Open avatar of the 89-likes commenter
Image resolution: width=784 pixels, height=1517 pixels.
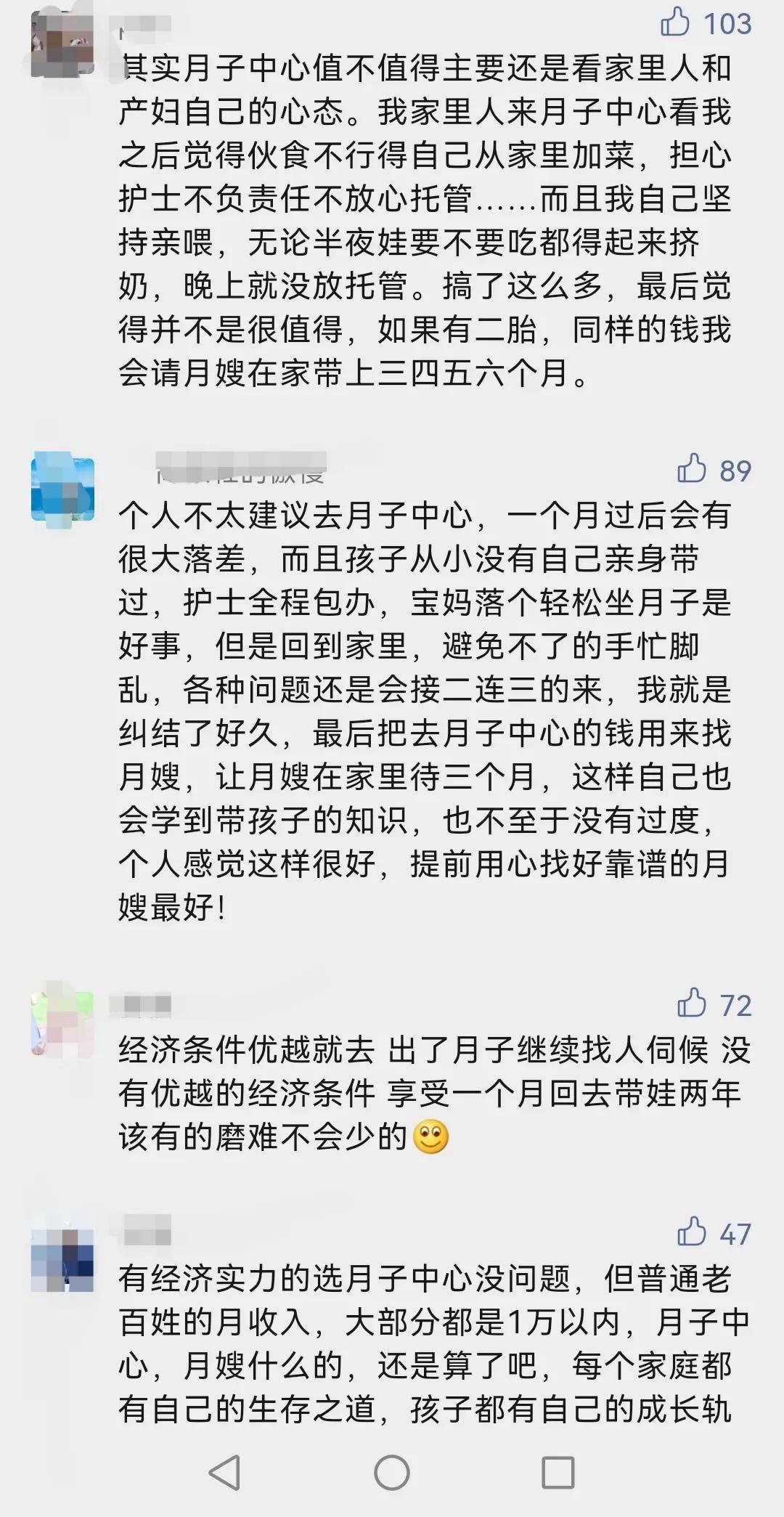[x=63, y=489]
